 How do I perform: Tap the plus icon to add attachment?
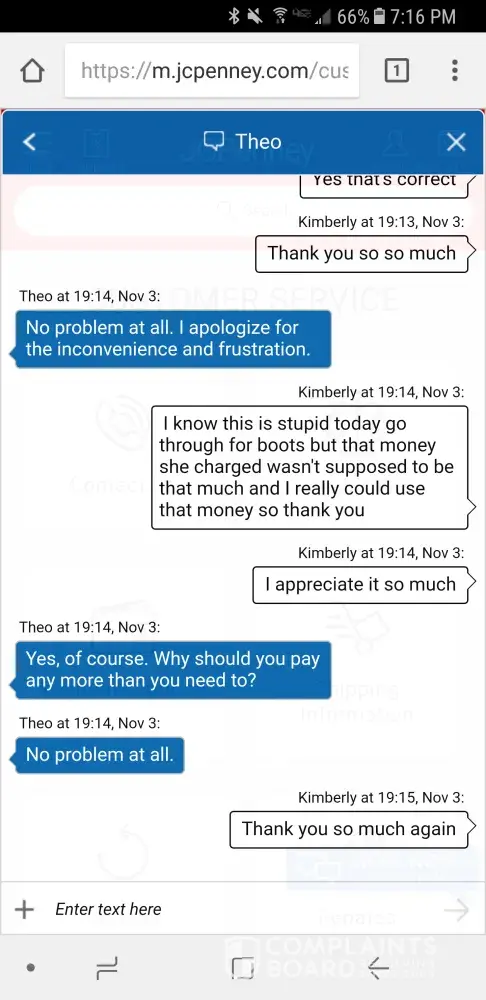(24, 909)
